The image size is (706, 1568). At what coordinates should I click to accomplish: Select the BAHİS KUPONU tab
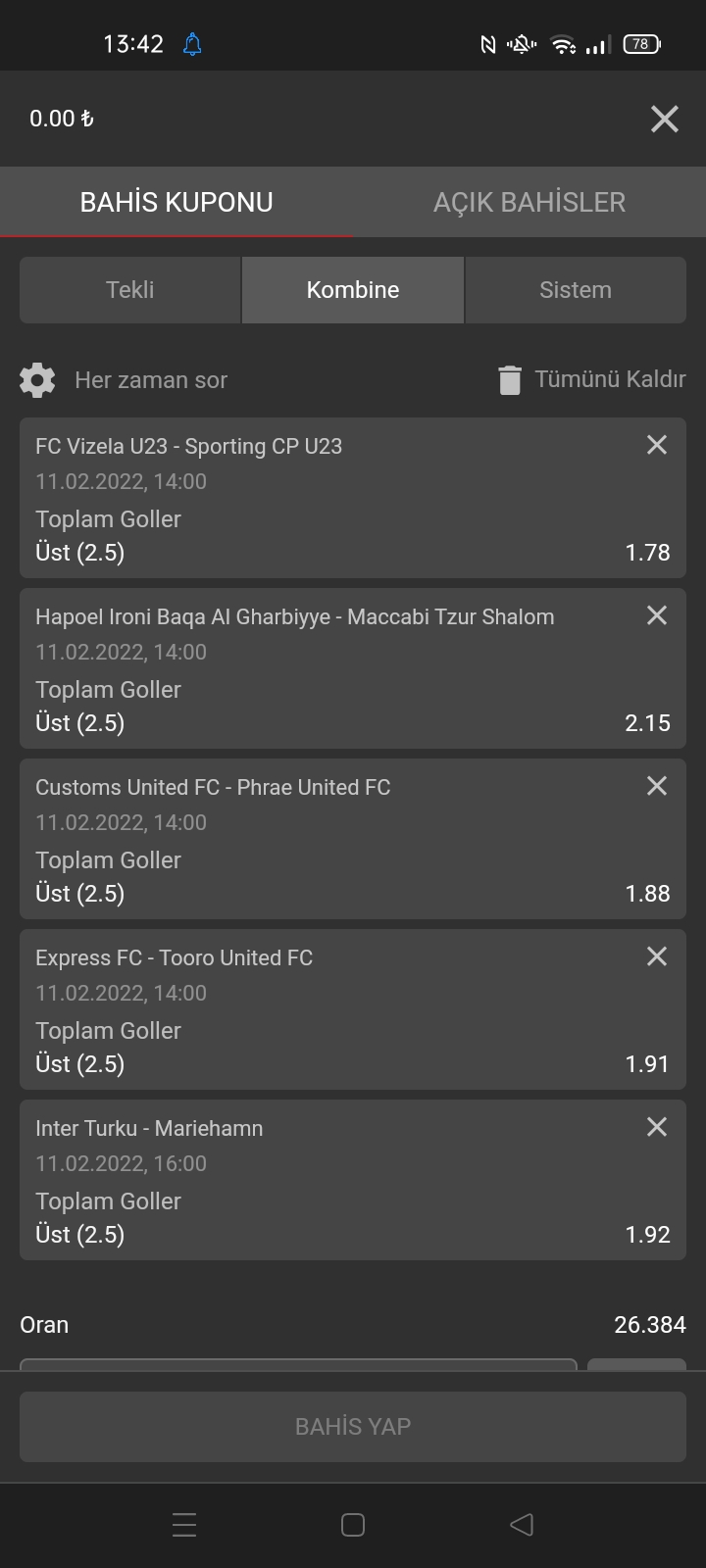coord(176,202)
